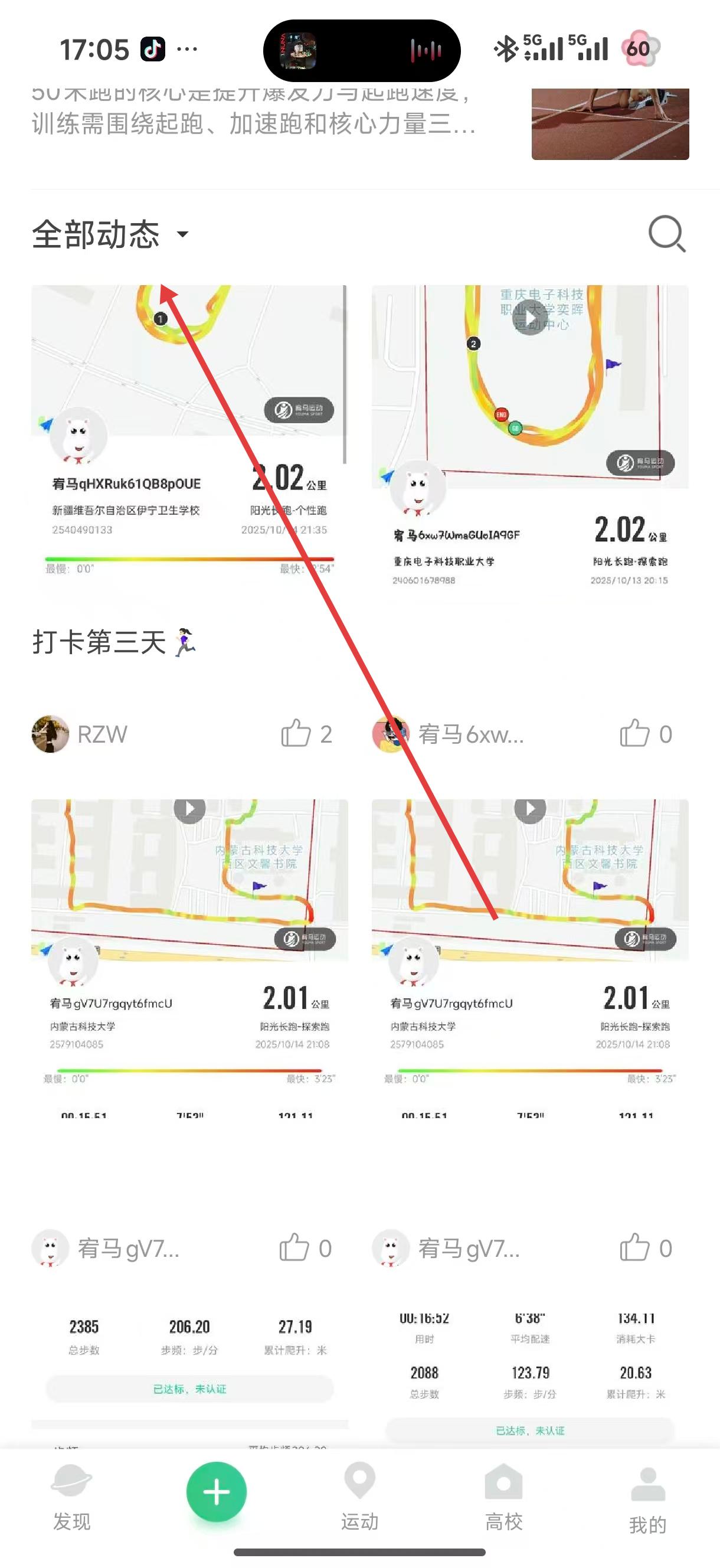View RZW's profile avatar
The width and height of the screenshot is (720, 1568).
click(50, 734)
